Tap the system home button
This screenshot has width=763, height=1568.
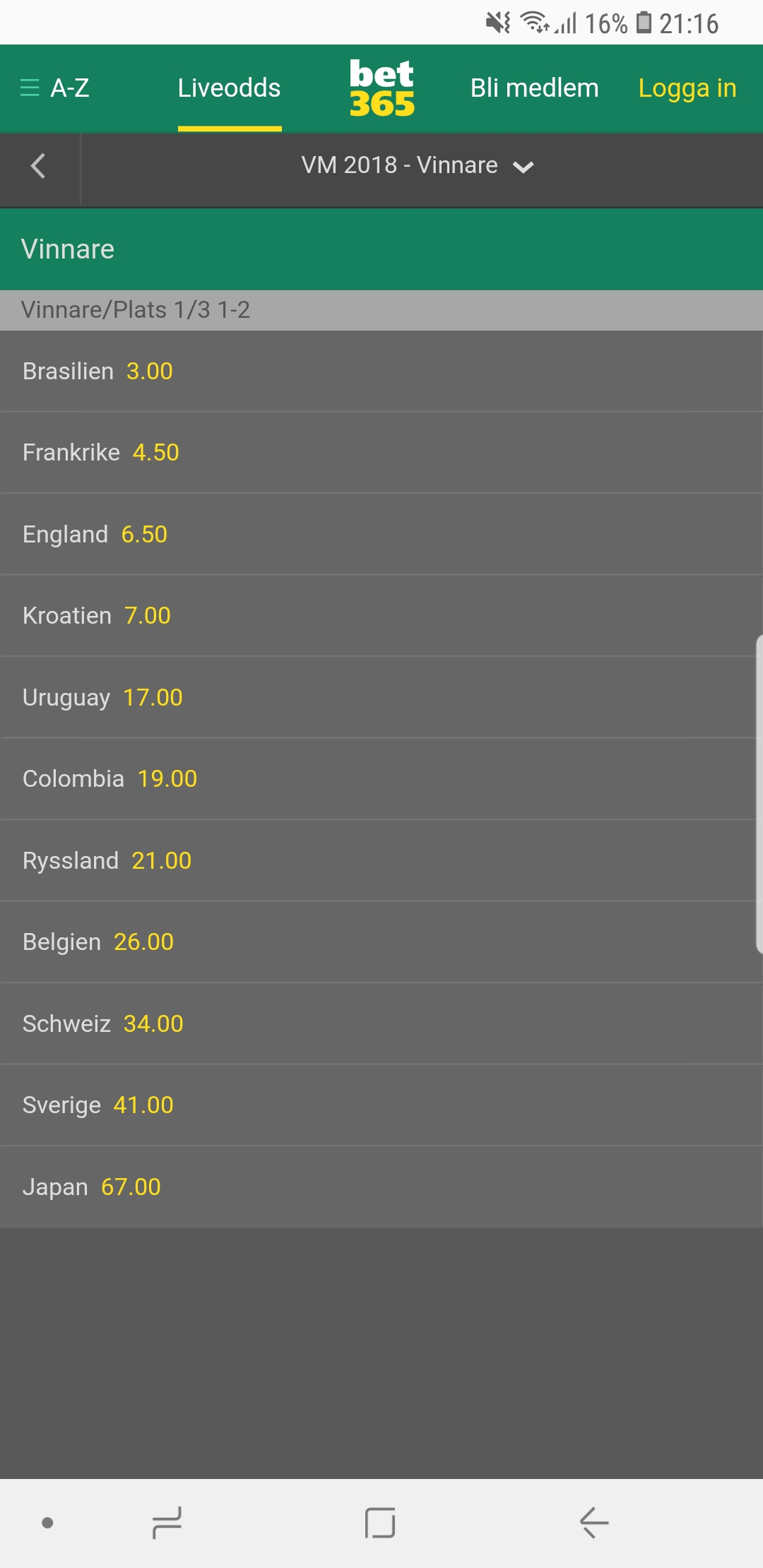380,1523
